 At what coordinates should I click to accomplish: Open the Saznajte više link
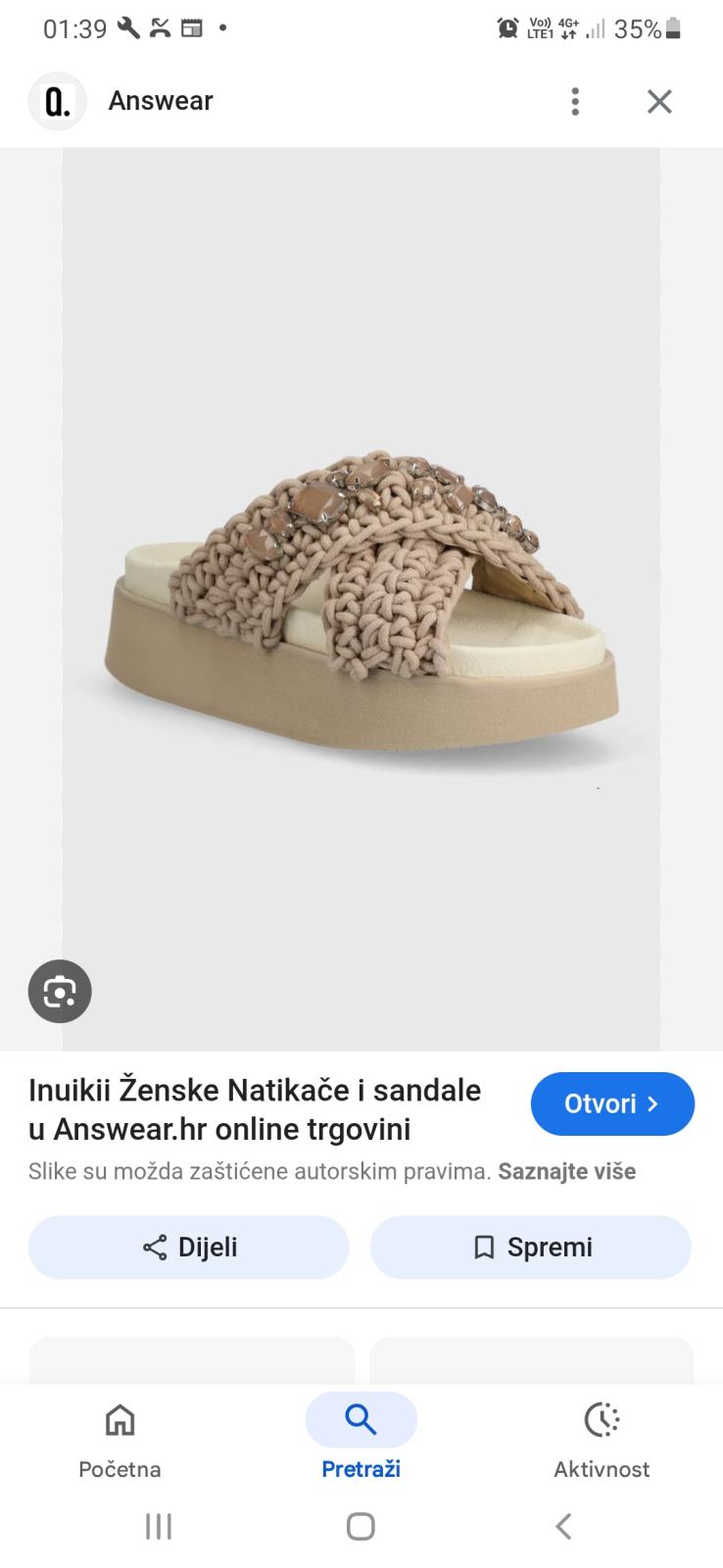click(567, 1170)
